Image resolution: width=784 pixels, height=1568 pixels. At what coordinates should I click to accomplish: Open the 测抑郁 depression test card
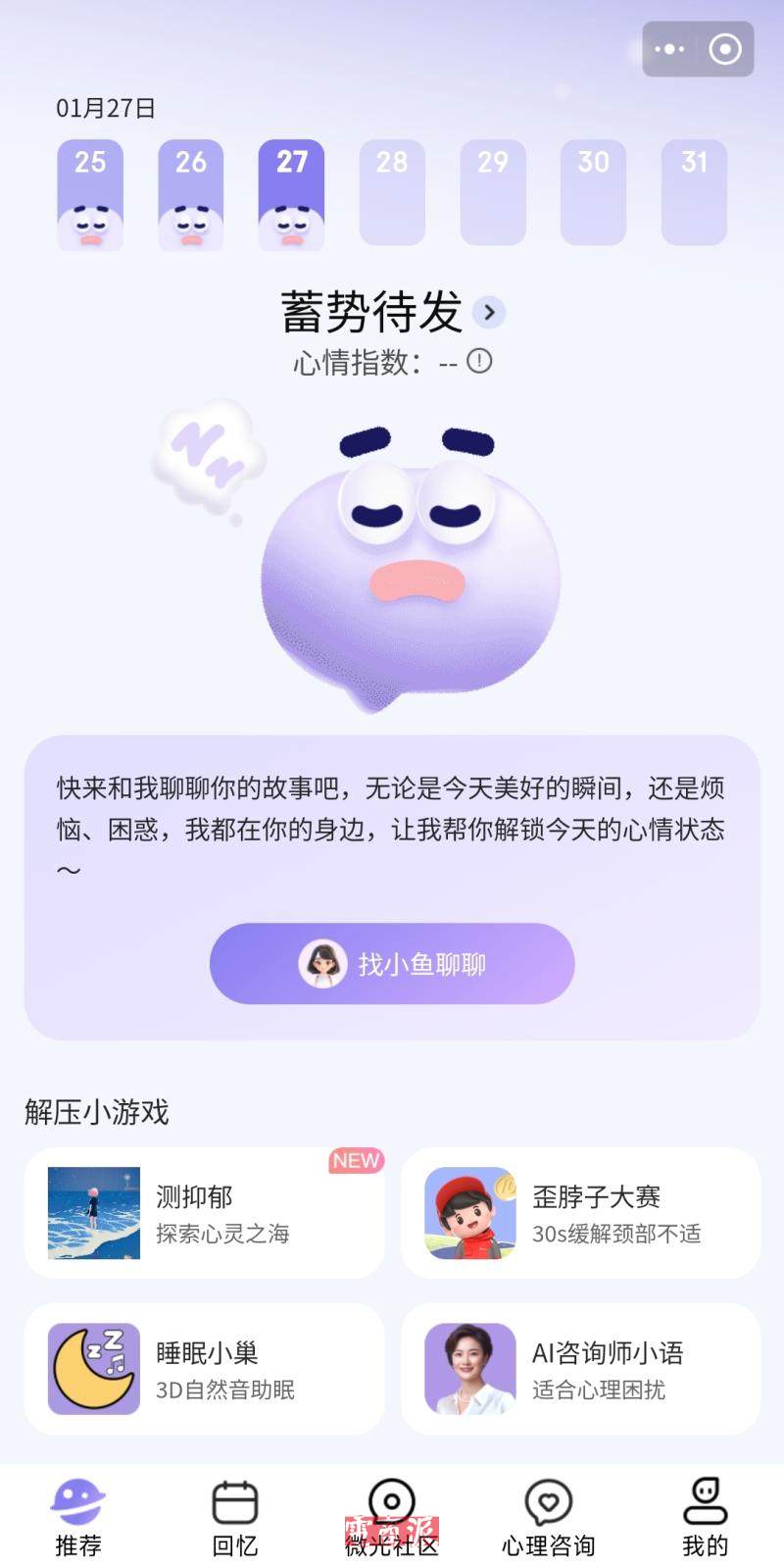click(204, 1213)
